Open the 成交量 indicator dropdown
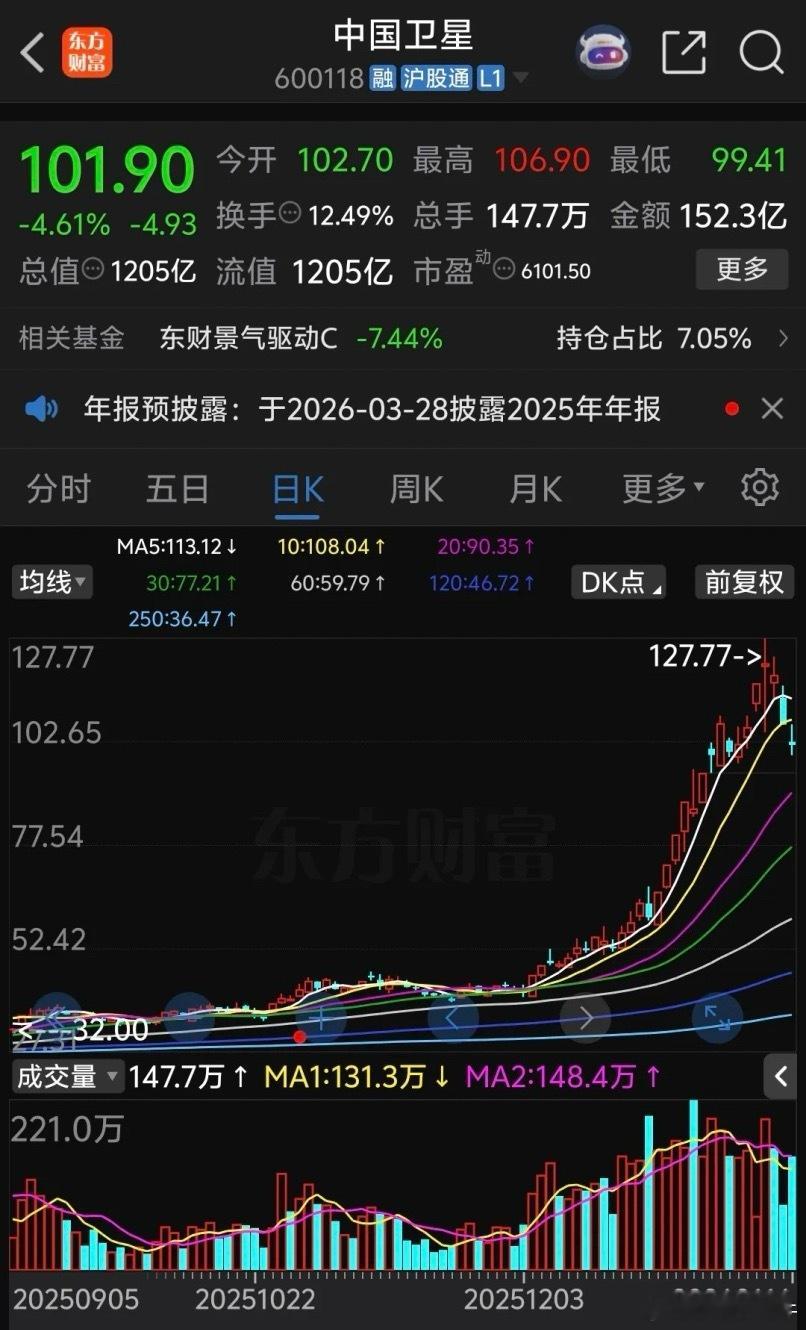Viewport: 806px width, 1330px height. tap(67, 1076)
